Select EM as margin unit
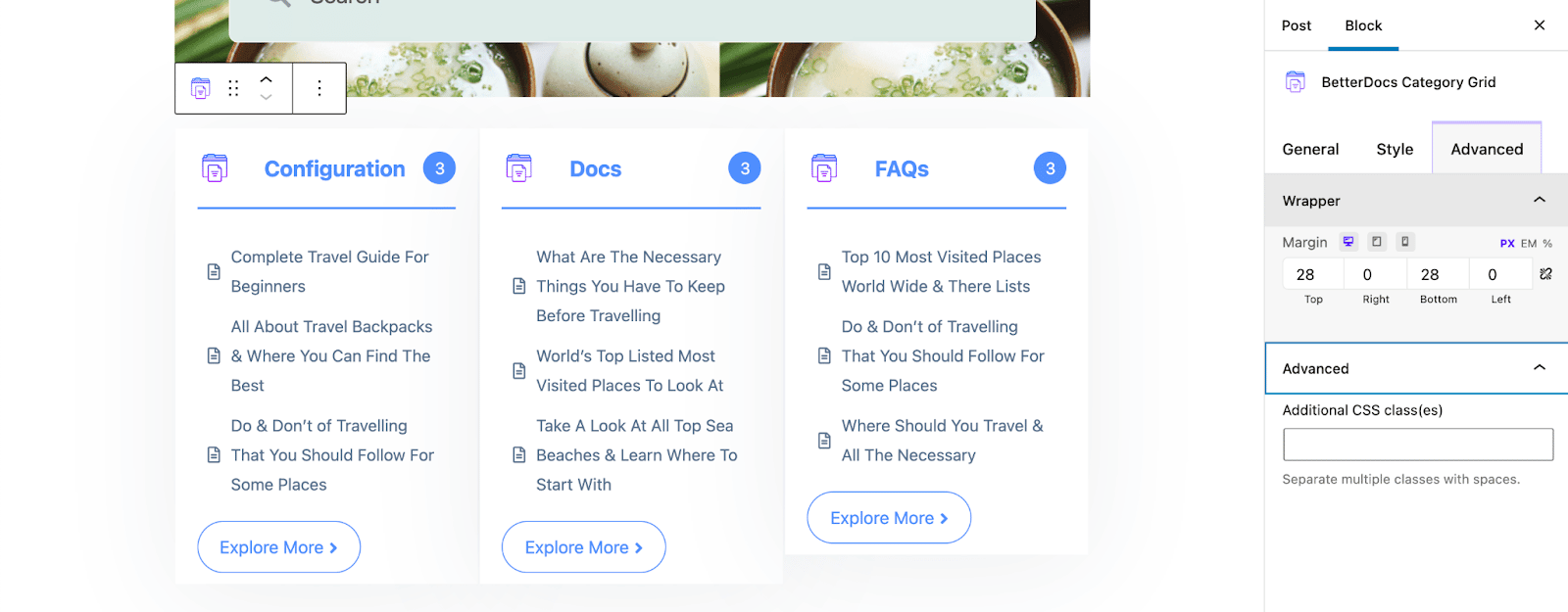 1528,243
